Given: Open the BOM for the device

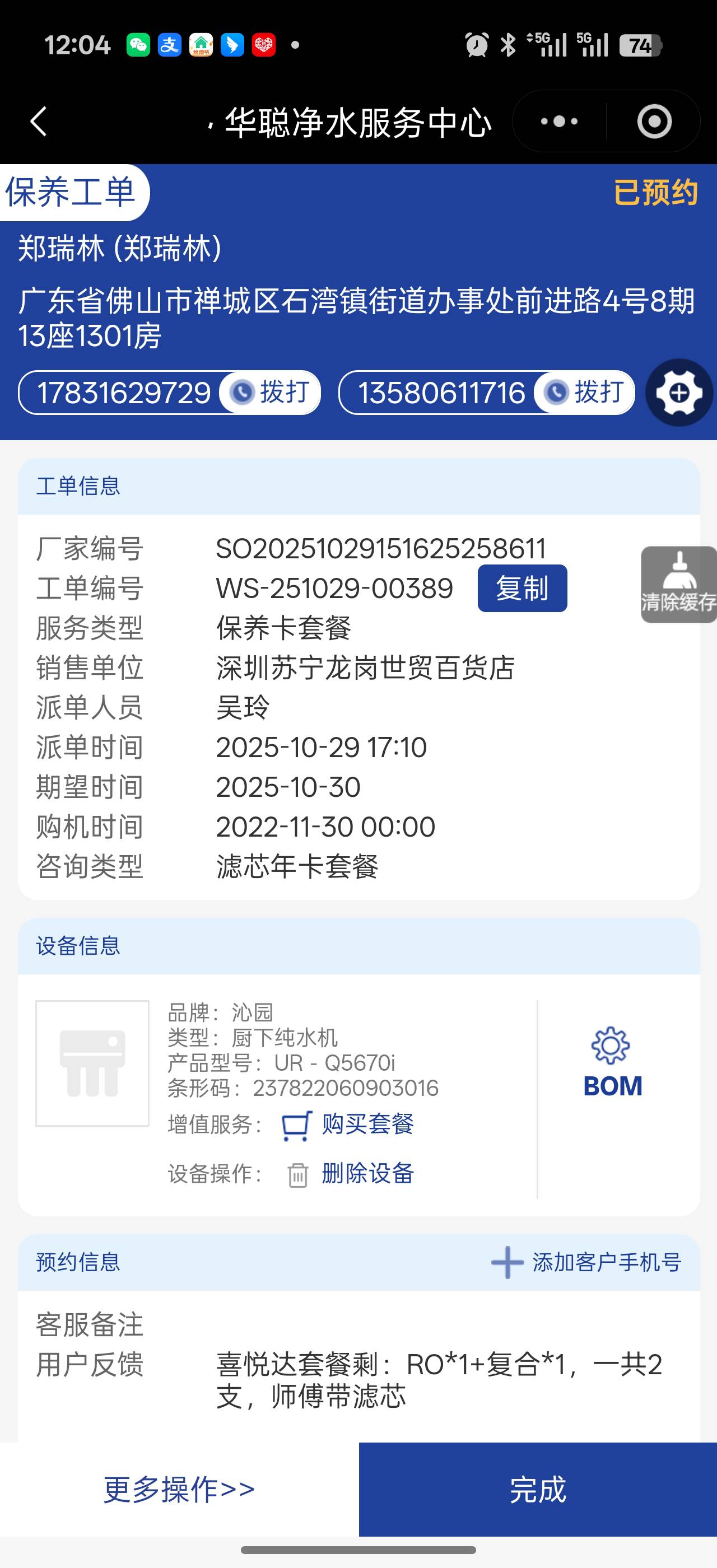Looking at the screenshot, I should pyautogui.click(x=612, y=1062).
